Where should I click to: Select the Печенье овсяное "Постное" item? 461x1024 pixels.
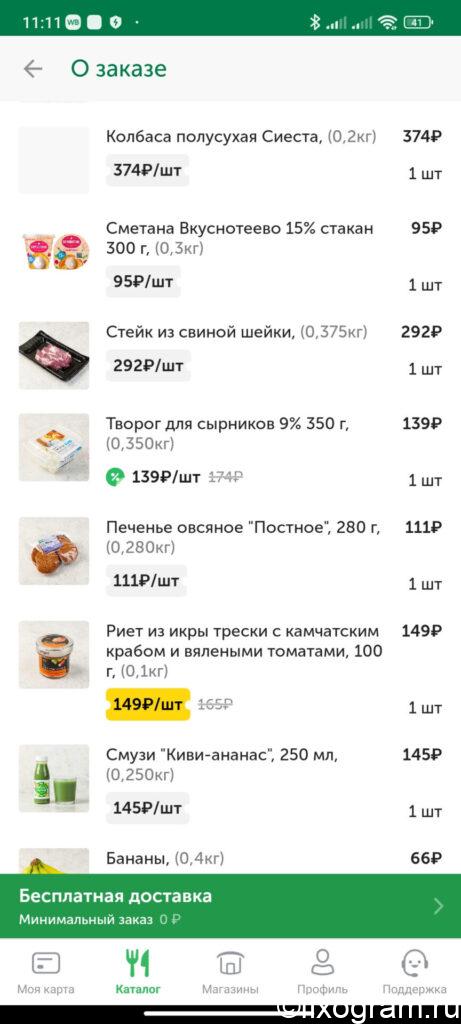[230, 556]
